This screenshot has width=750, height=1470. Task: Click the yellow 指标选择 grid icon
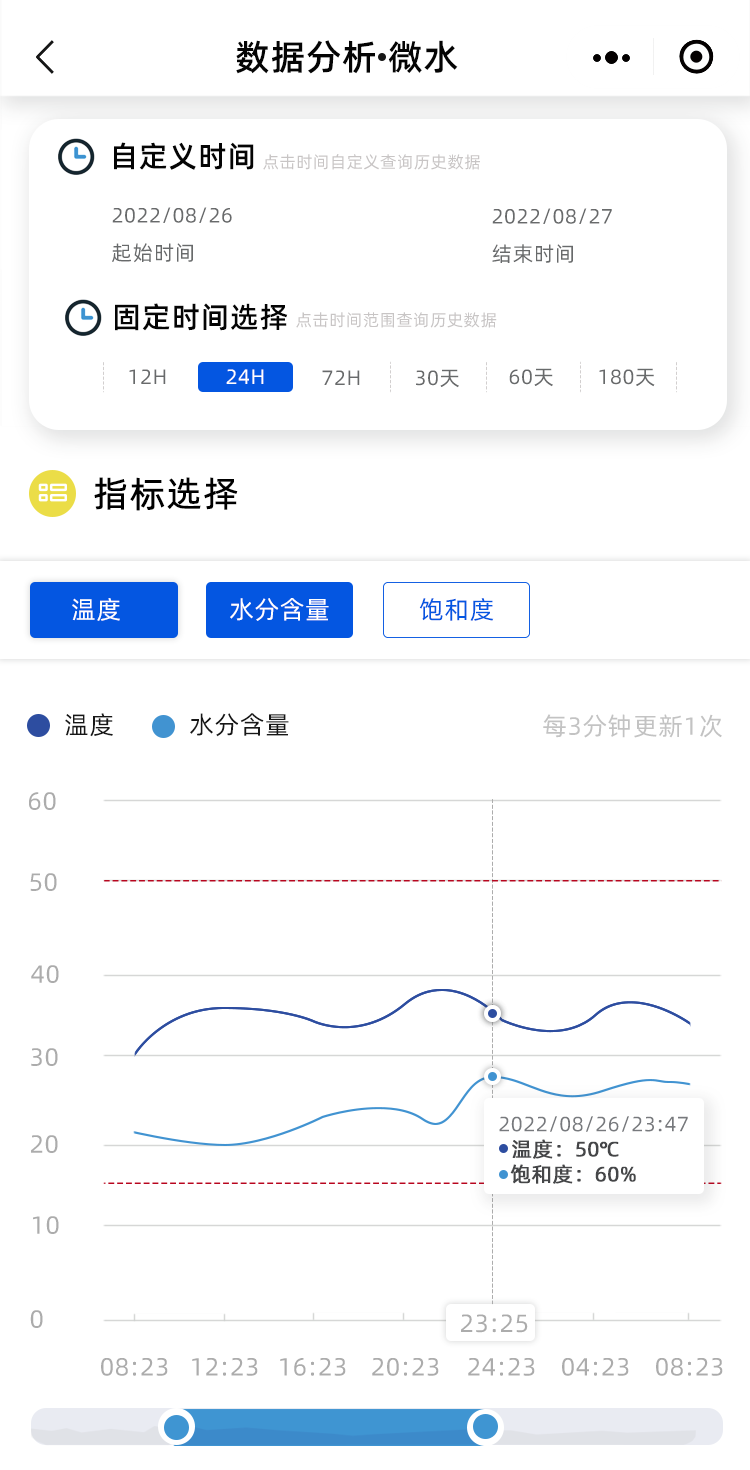(x=52, y=494)
